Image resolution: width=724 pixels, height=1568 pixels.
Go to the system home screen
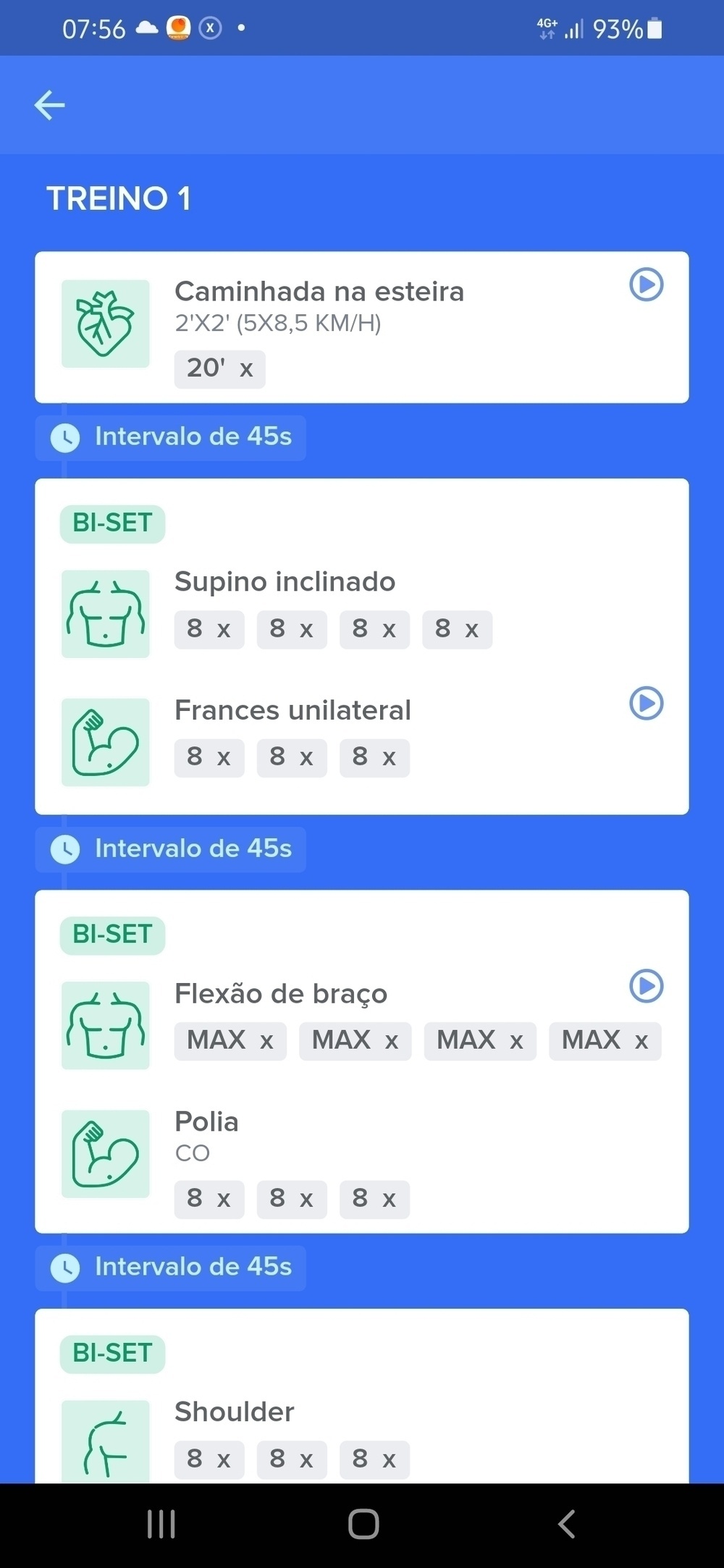363,1524
